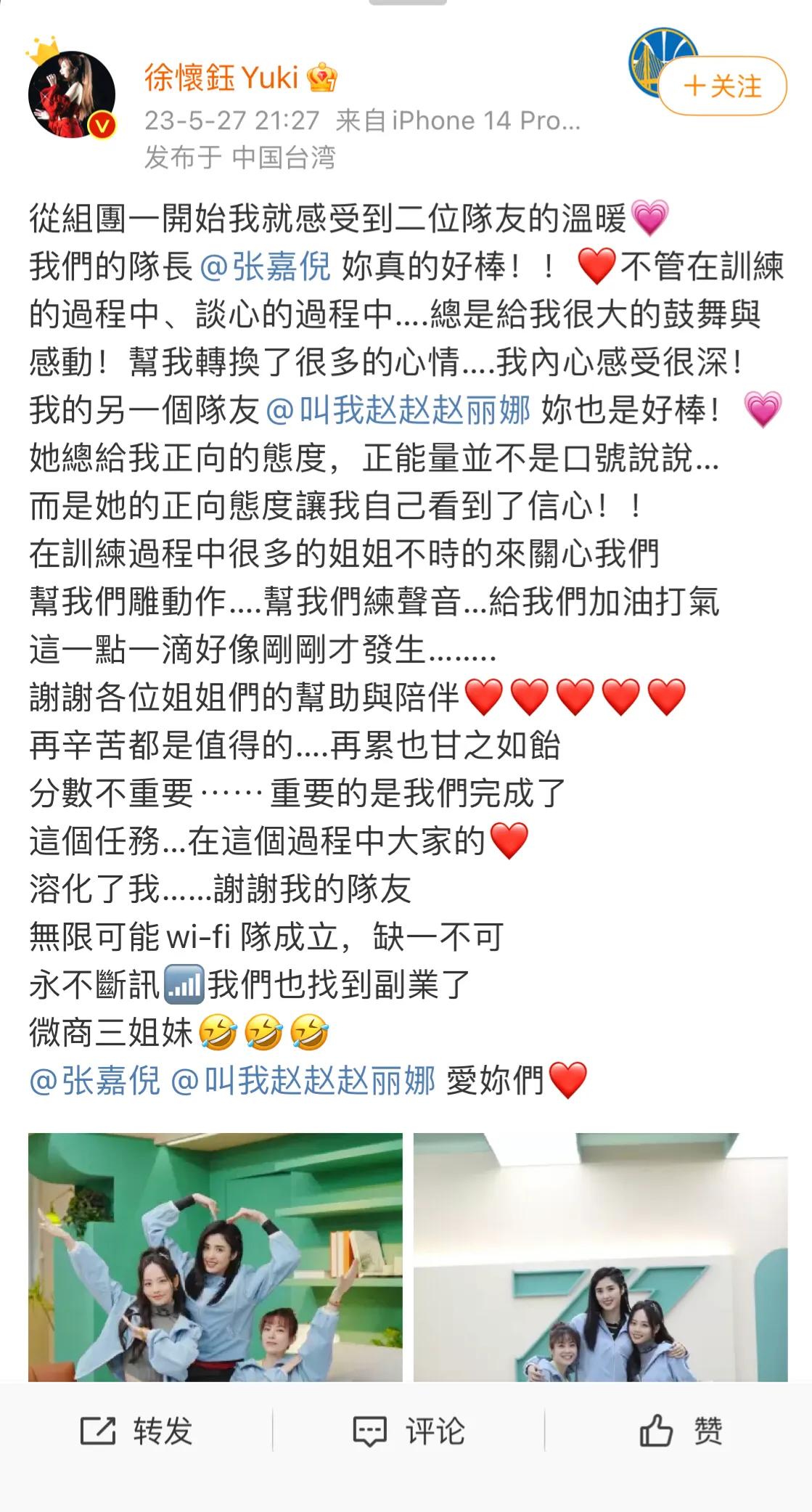The width and height of the screenshot is (812, 1512).
Task: Repost this post via 转发
Action: click(x=136, y=1431)
